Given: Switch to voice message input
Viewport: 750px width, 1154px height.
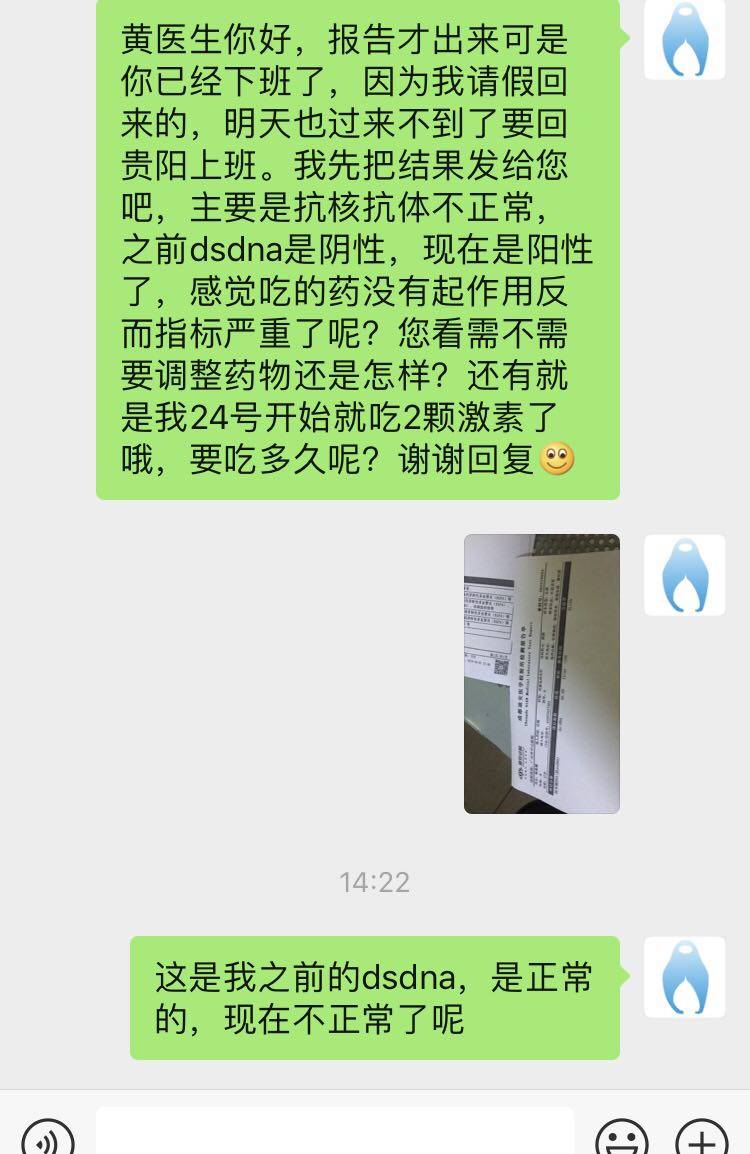Looking at the screenshot, I should point(47,1138).
